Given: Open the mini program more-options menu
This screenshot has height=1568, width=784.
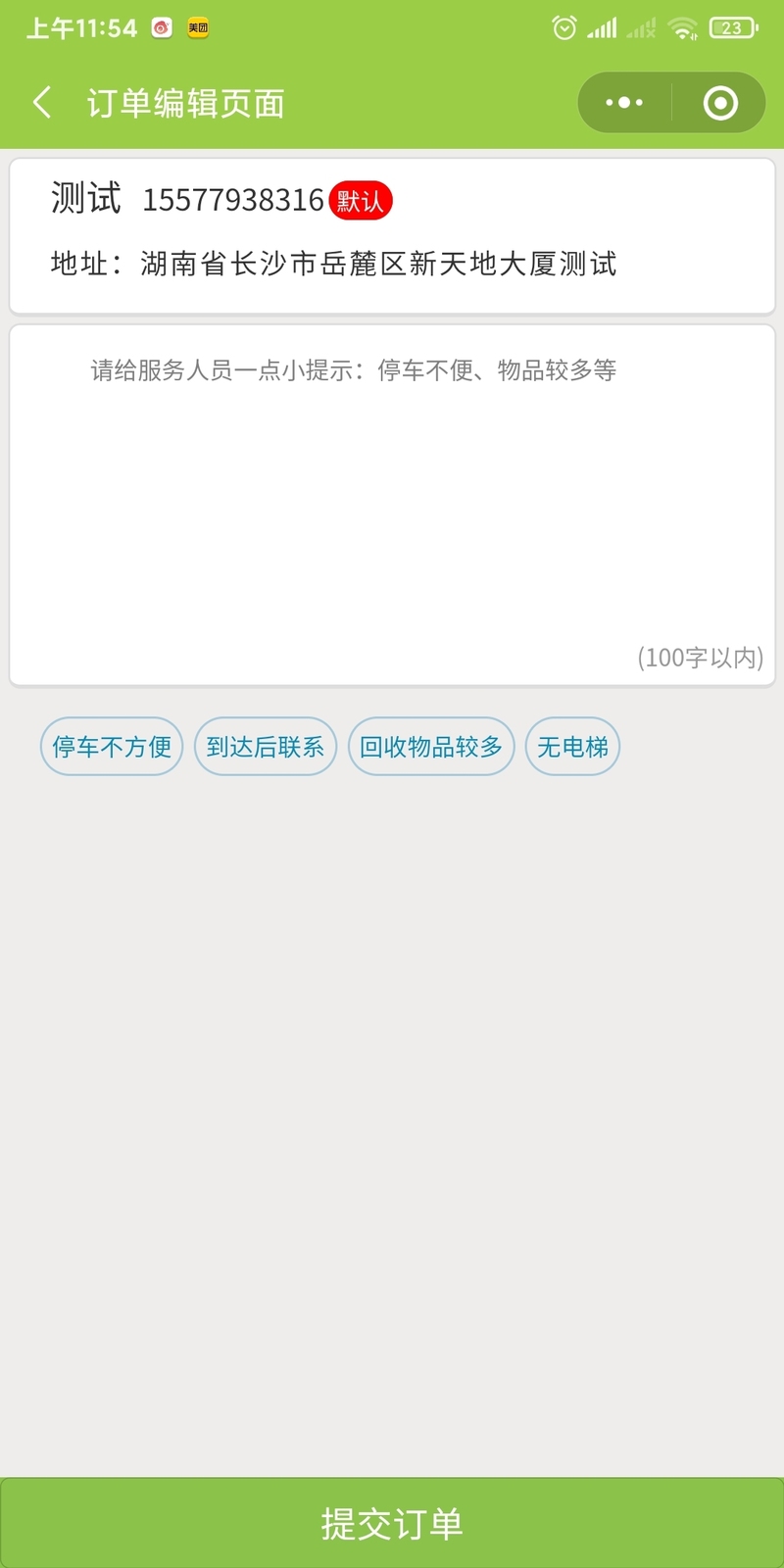Looking at the screenshot, I should tap(624, 103).
